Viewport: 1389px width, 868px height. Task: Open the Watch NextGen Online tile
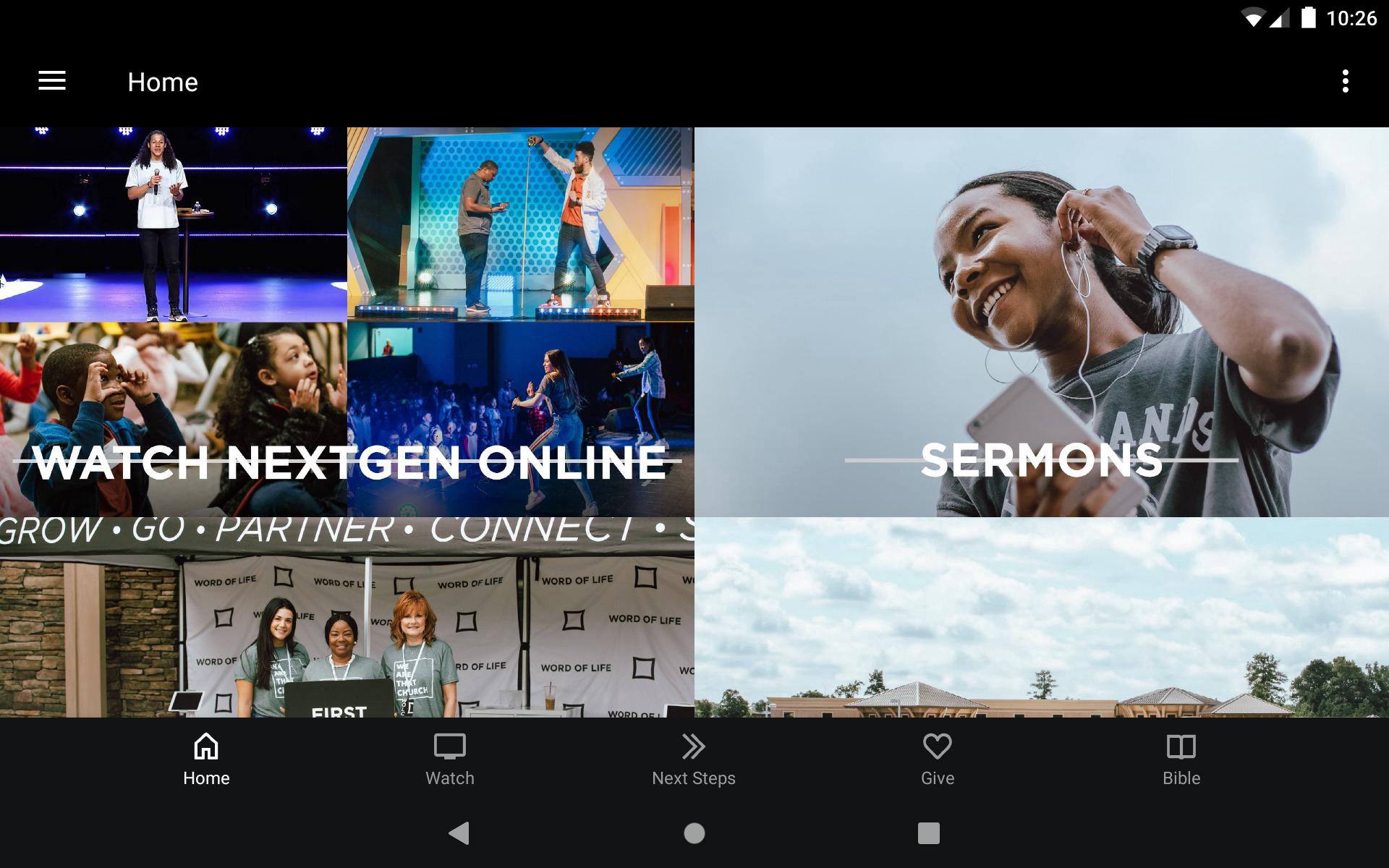pos(347,323)
